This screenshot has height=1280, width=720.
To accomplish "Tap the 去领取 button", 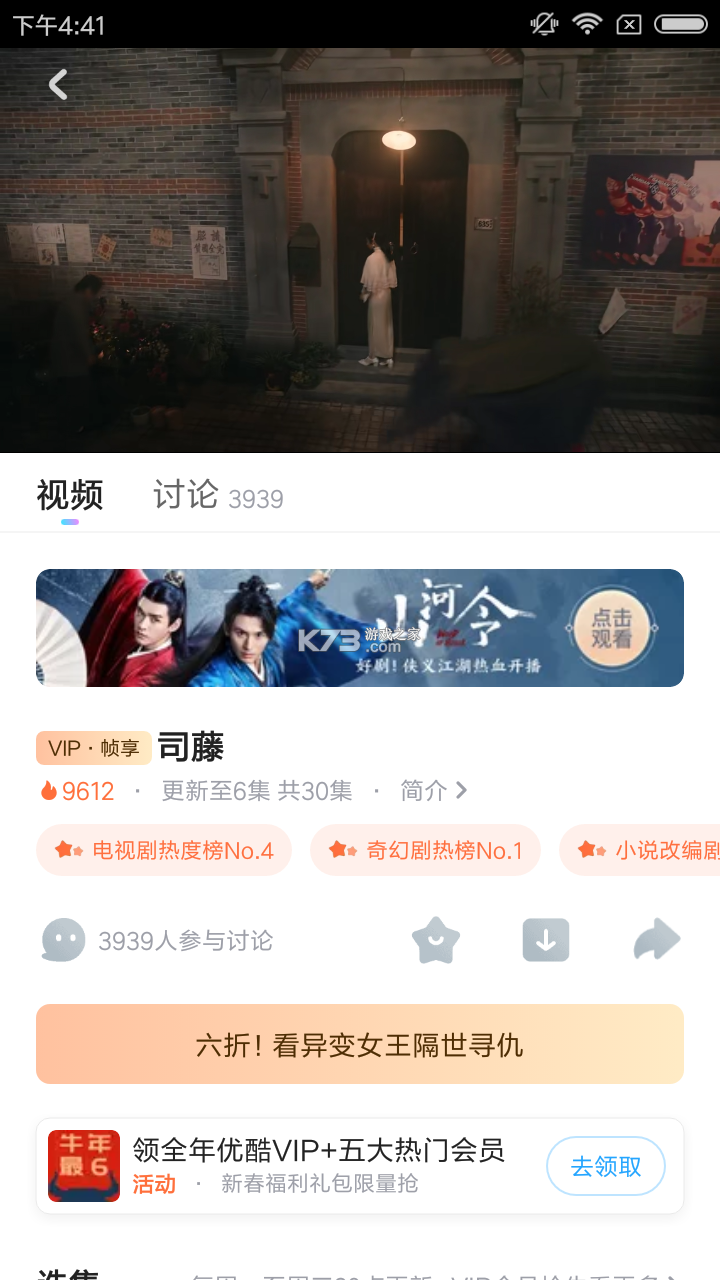I will click(605, 1166).
